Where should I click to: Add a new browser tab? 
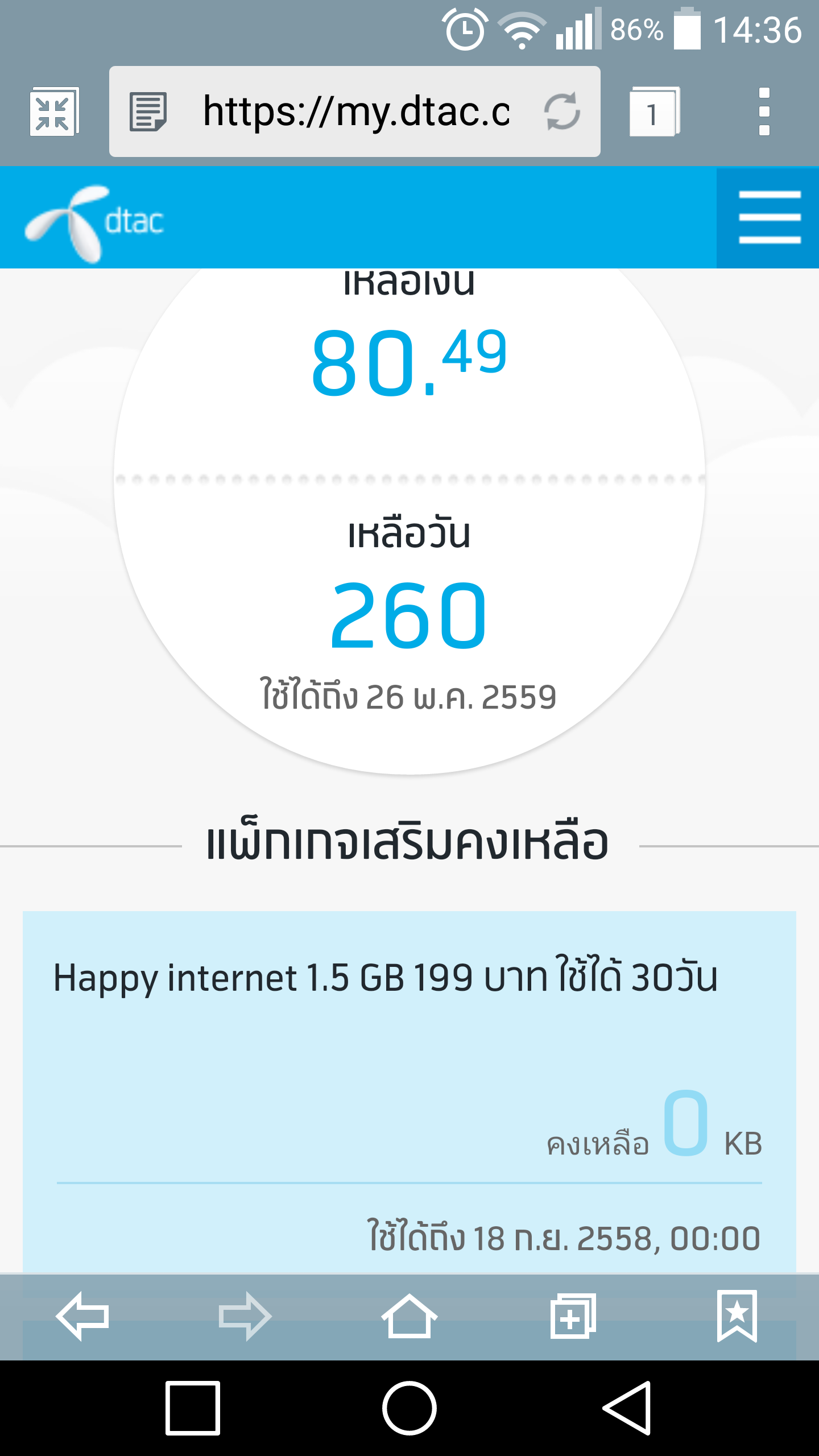tap(573, 1316)
